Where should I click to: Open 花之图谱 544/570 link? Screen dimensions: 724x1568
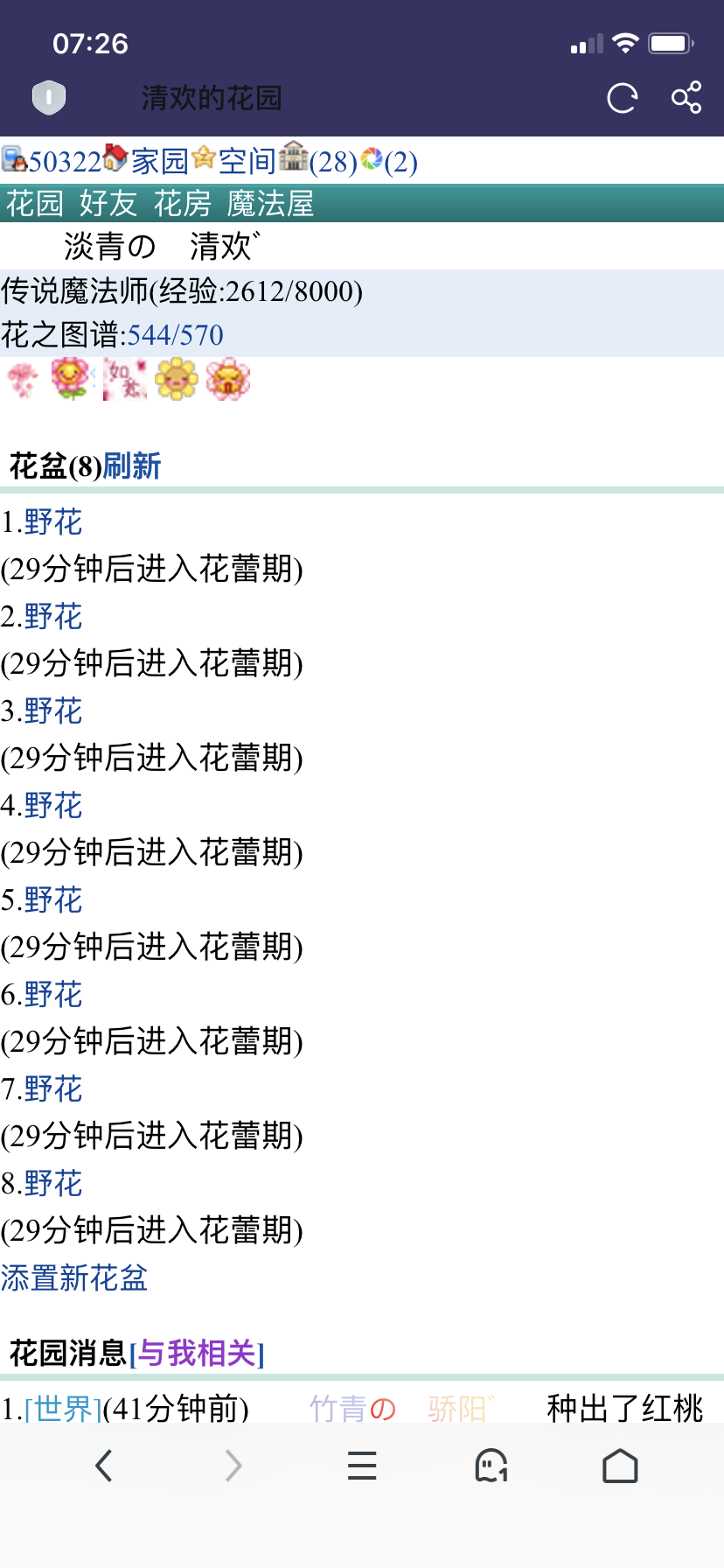coord(175,335)
